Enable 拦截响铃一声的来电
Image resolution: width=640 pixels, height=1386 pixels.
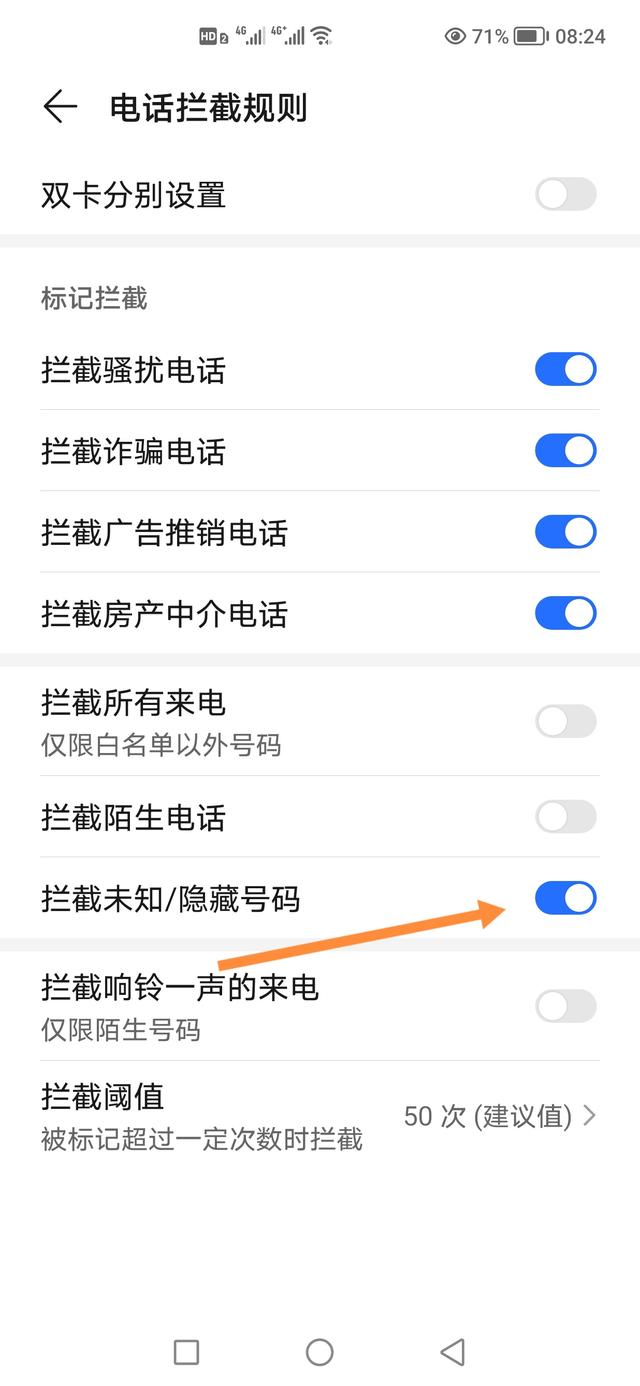point(566,1006)
